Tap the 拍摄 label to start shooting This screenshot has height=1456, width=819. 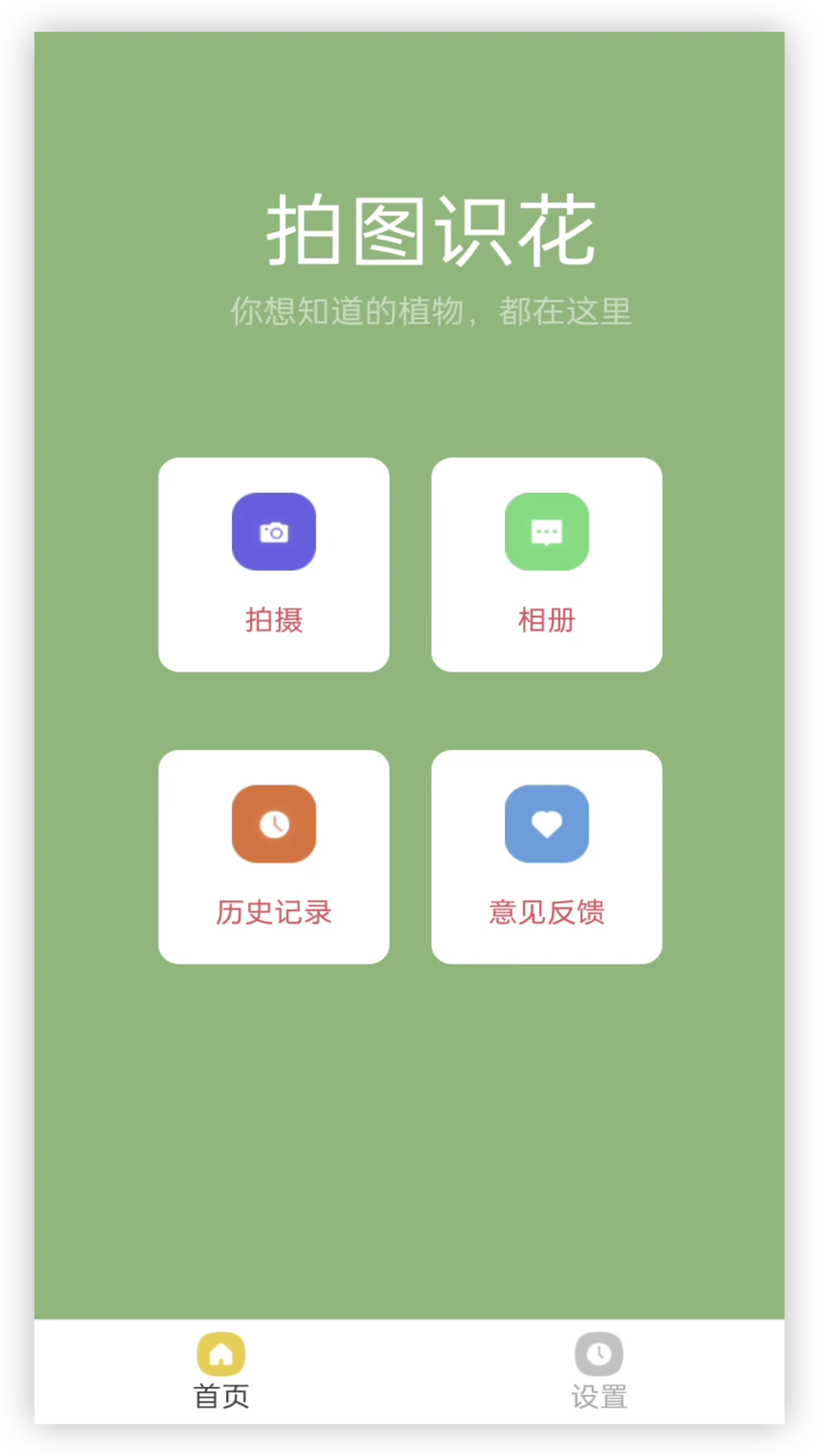[274, 620]
